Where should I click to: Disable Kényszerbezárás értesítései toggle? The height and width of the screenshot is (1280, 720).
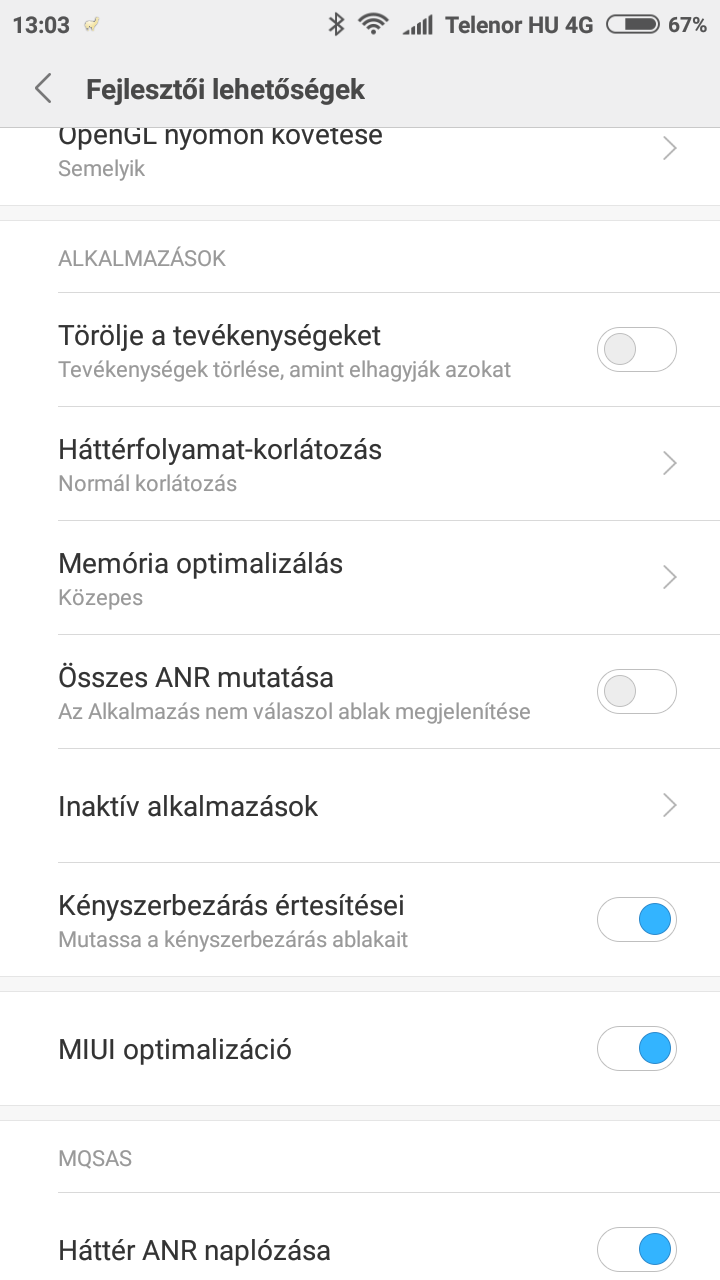pos(637,919)
